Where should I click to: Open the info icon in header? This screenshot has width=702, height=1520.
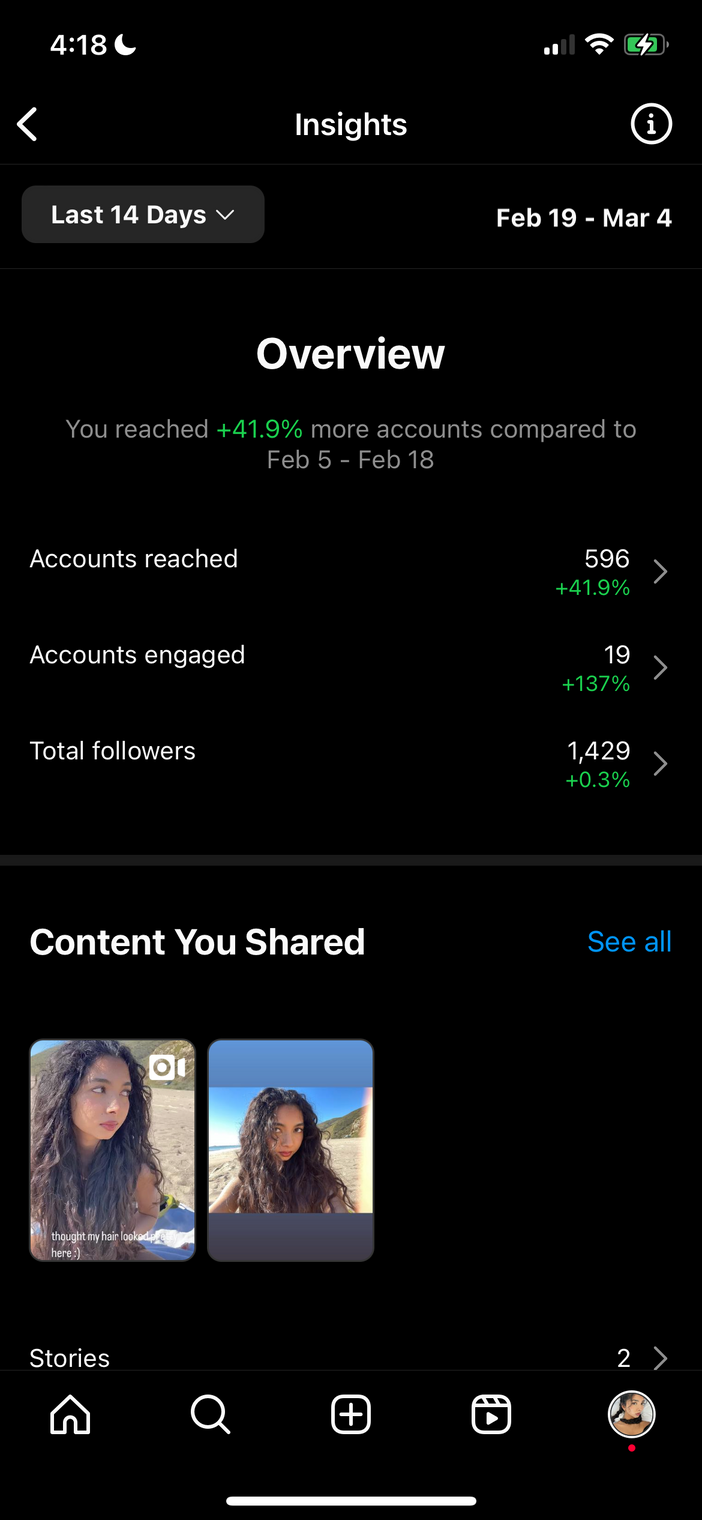pyautogui.click(x=651, y=125)
